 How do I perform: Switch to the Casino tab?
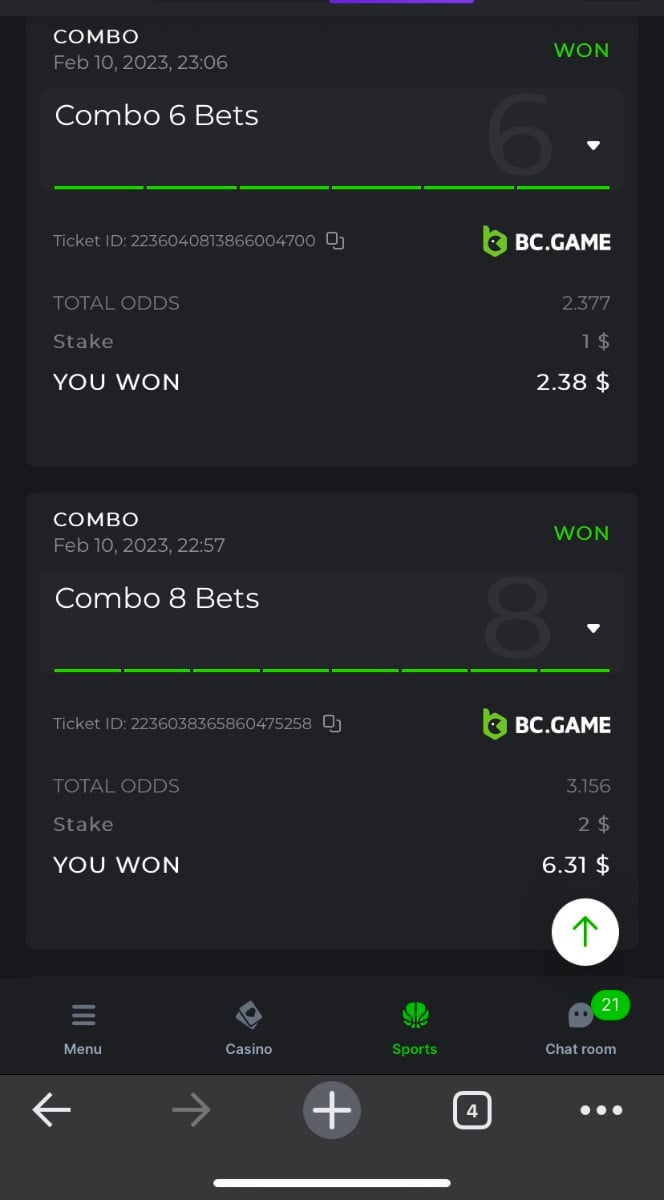[x=248, y=1029]
